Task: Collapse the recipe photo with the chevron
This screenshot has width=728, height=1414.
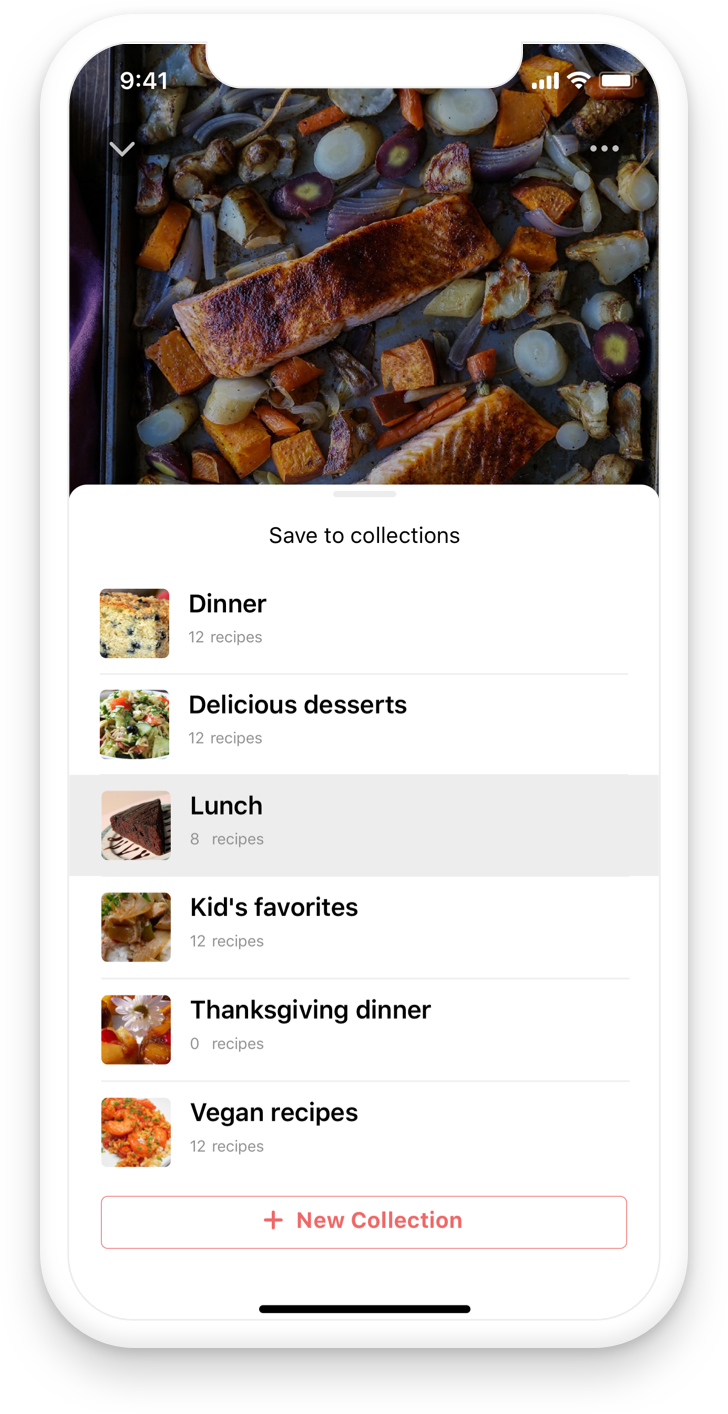Action: (x=121, y=147)
